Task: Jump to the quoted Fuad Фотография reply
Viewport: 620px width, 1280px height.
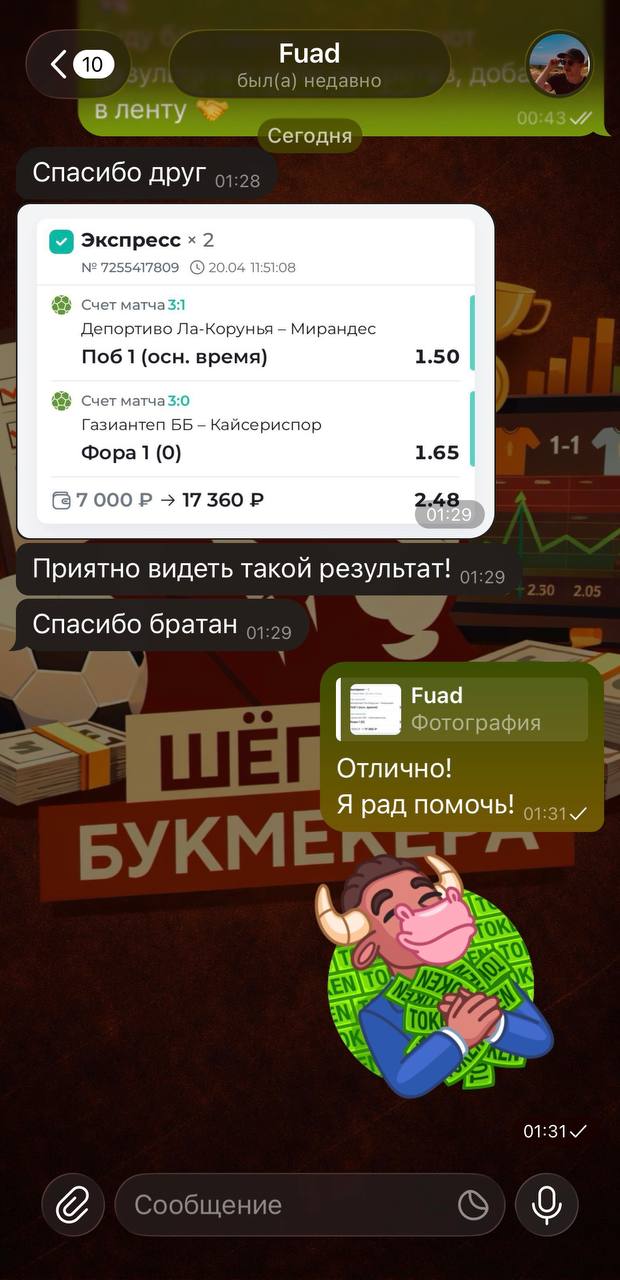Action: click(462, 709)
